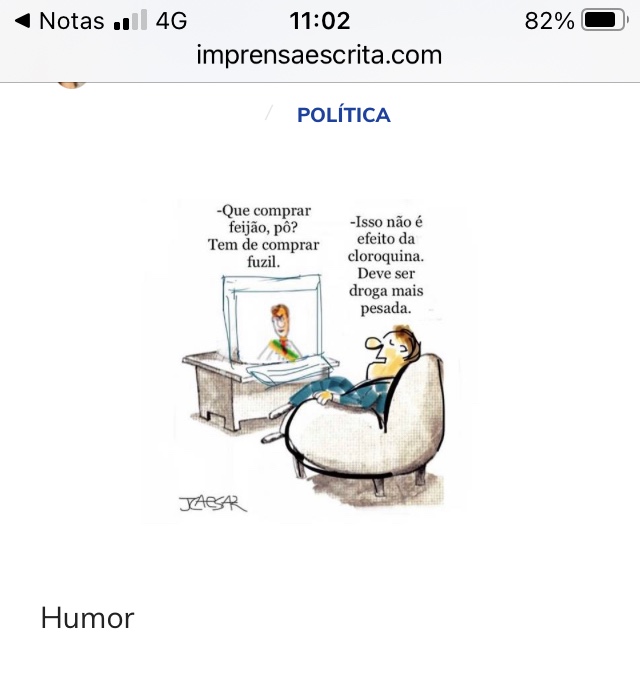The image size is (640, 694).
Task: Open the POLÍTICA category link
Action: click(343, 115)
